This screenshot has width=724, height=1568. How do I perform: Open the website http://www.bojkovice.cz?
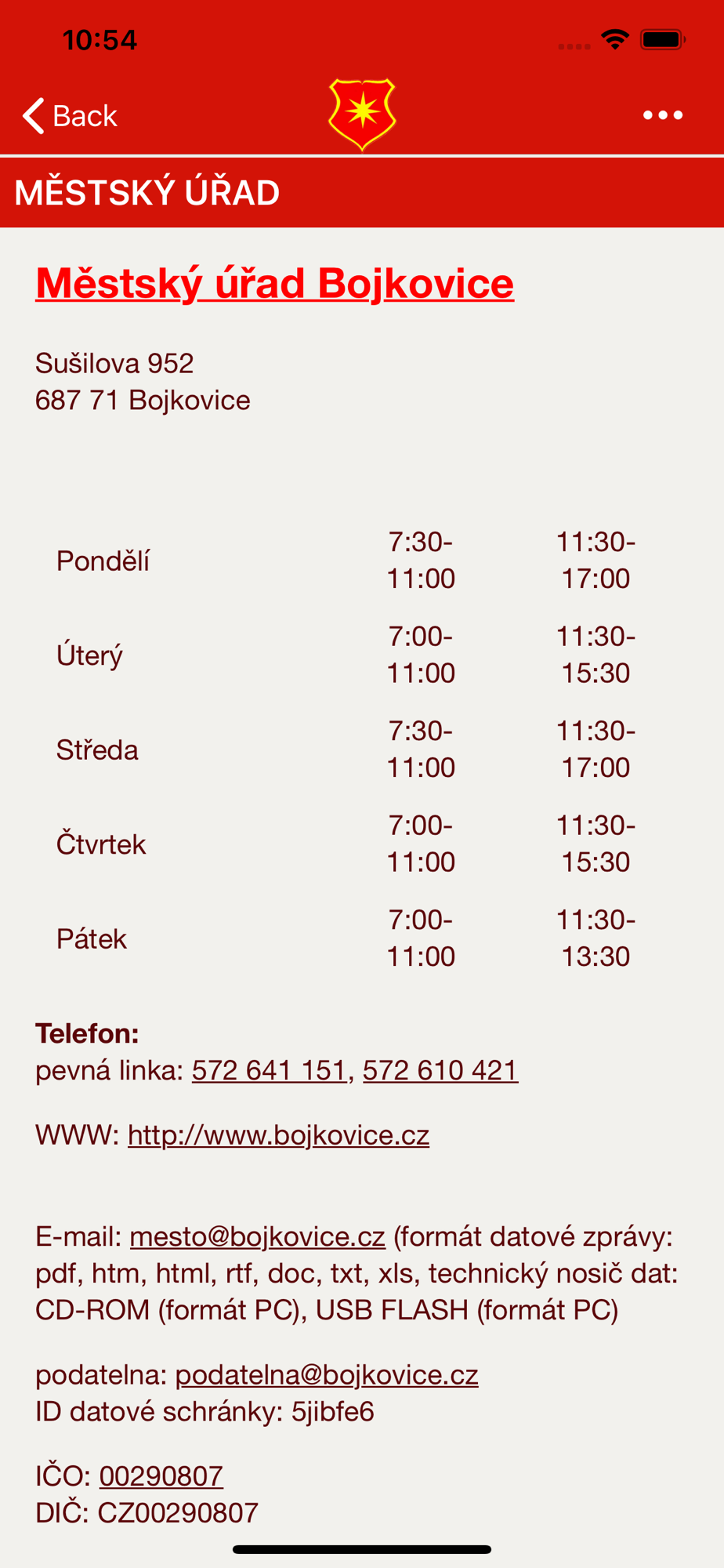[x=278, y=1135]
